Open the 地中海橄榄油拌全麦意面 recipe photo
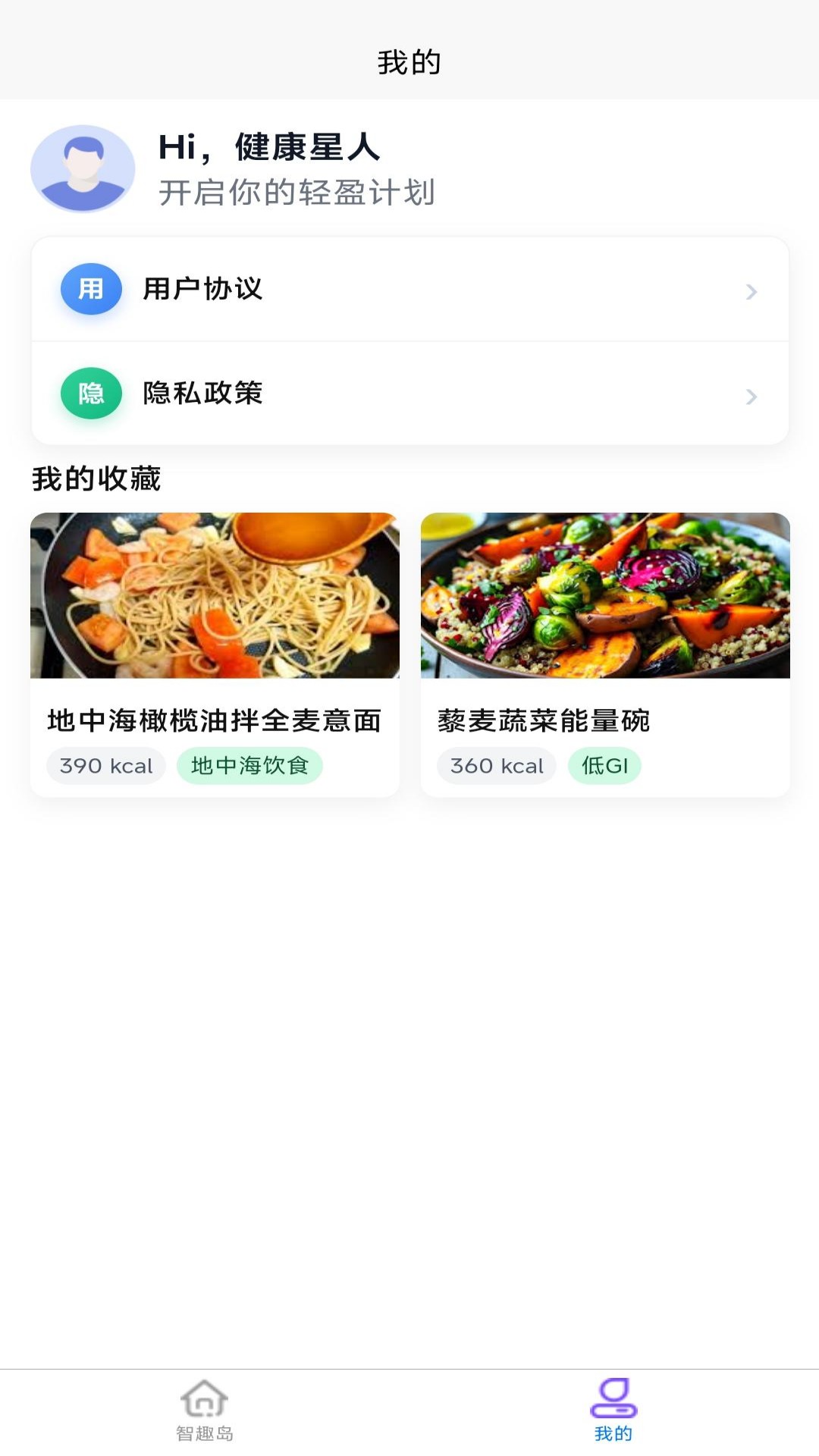Image resolution: width=819 pixels, height=1456 pixels. click(215, 597)
